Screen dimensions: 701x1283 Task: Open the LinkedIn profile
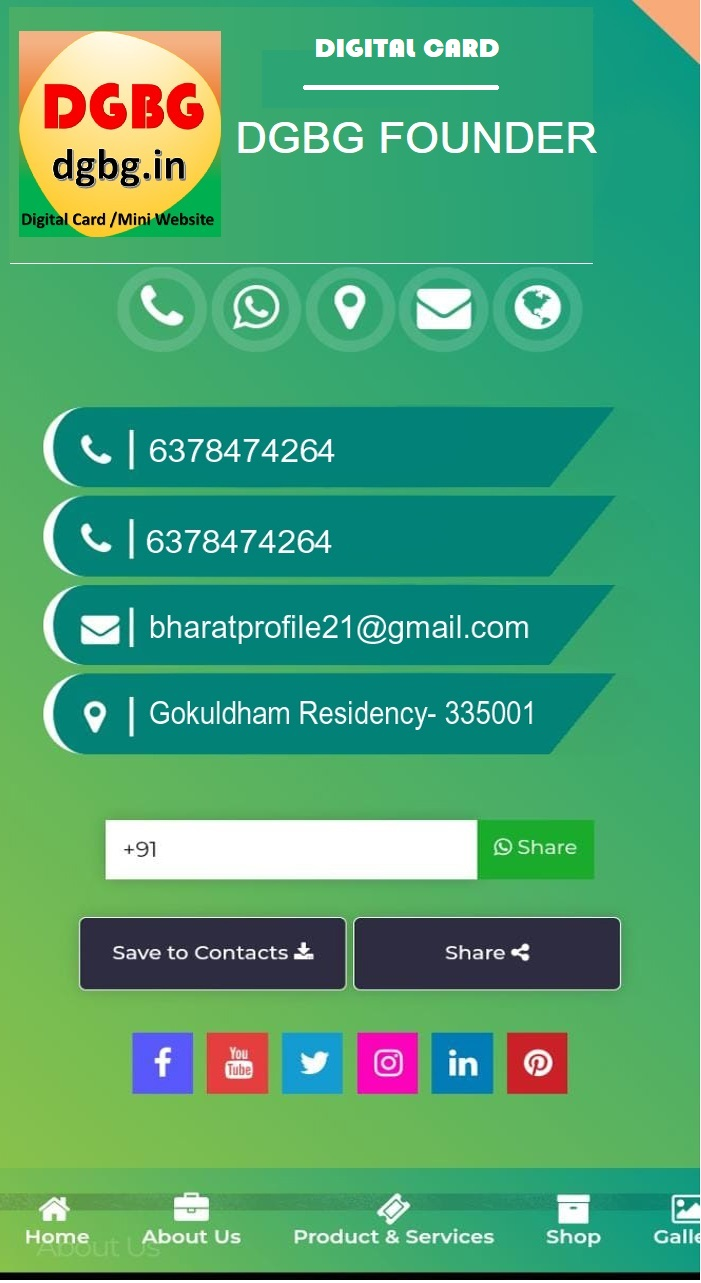[462, 1063]
